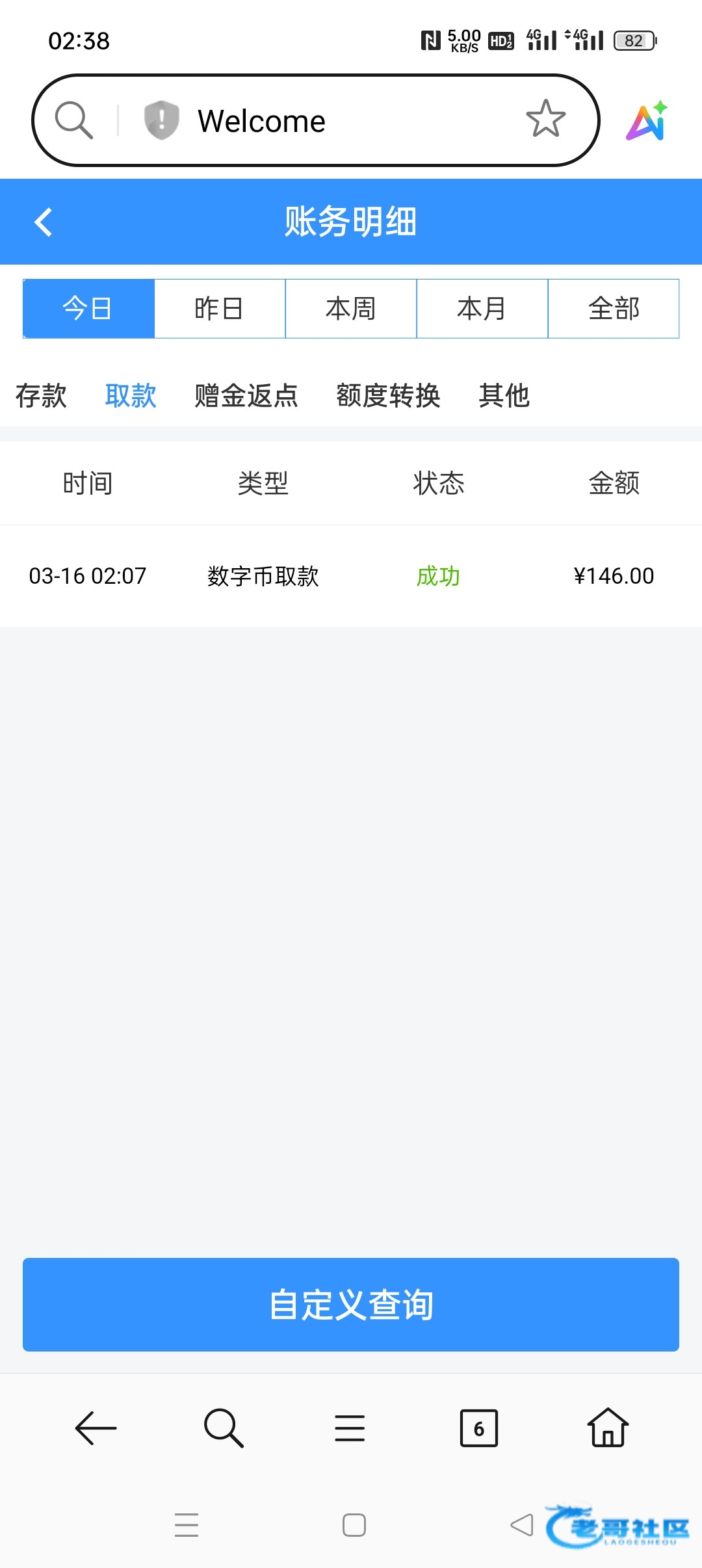702x1568 pixels.
Task: Open the 赠金返点 category
Action: (x=246, y=395)
